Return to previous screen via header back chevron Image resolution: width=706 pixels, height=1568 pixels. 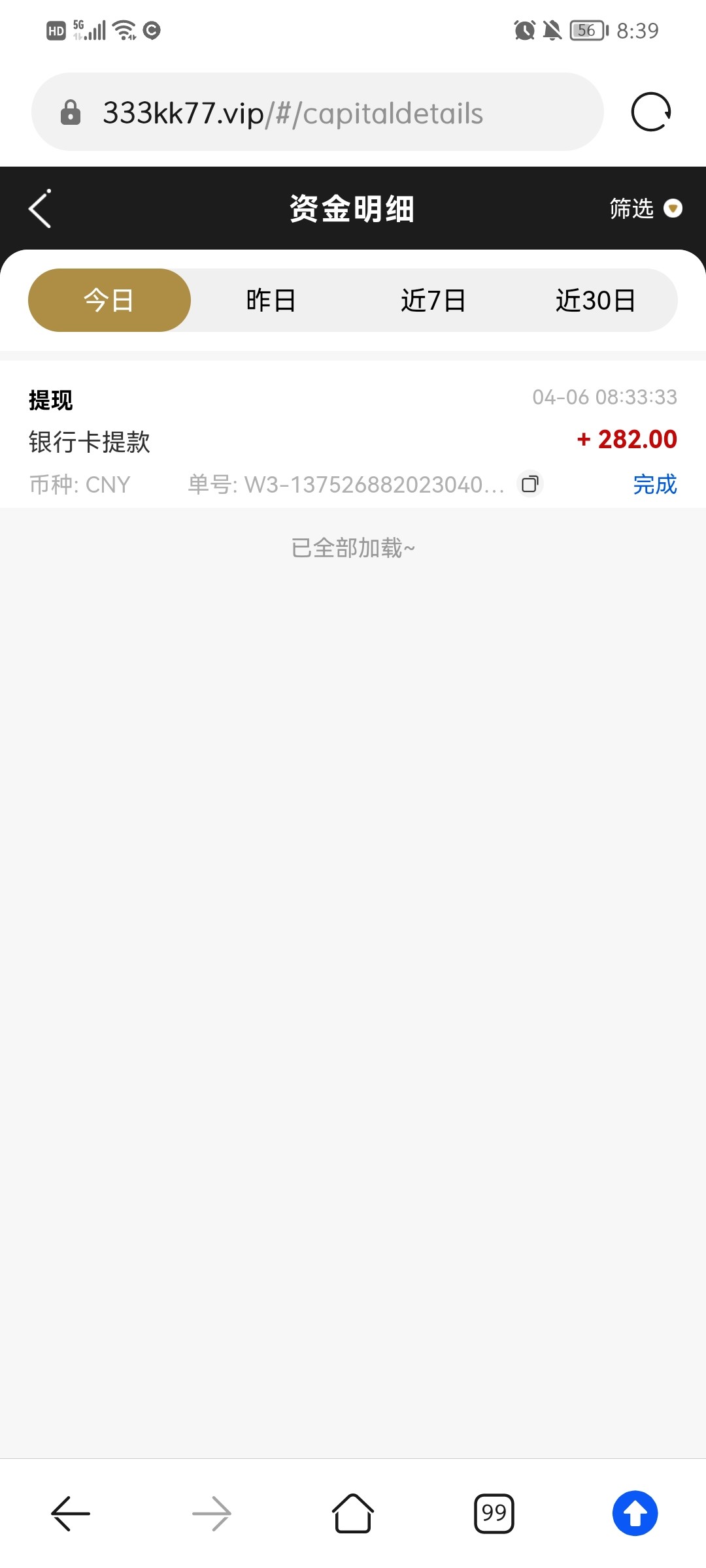pyautogui.click(x=39, y=208)
